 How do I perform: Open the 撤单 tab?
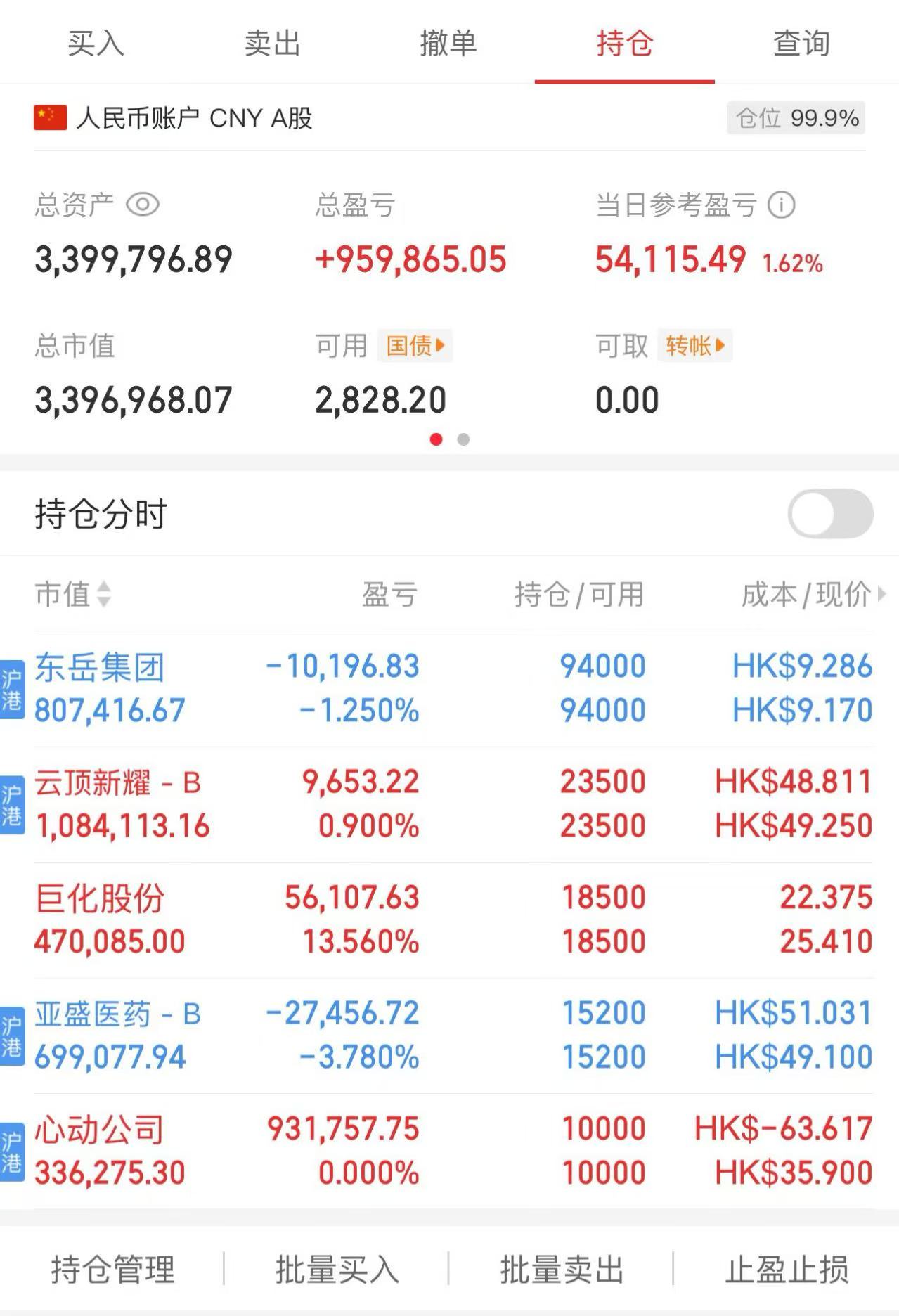coord(448,44)
